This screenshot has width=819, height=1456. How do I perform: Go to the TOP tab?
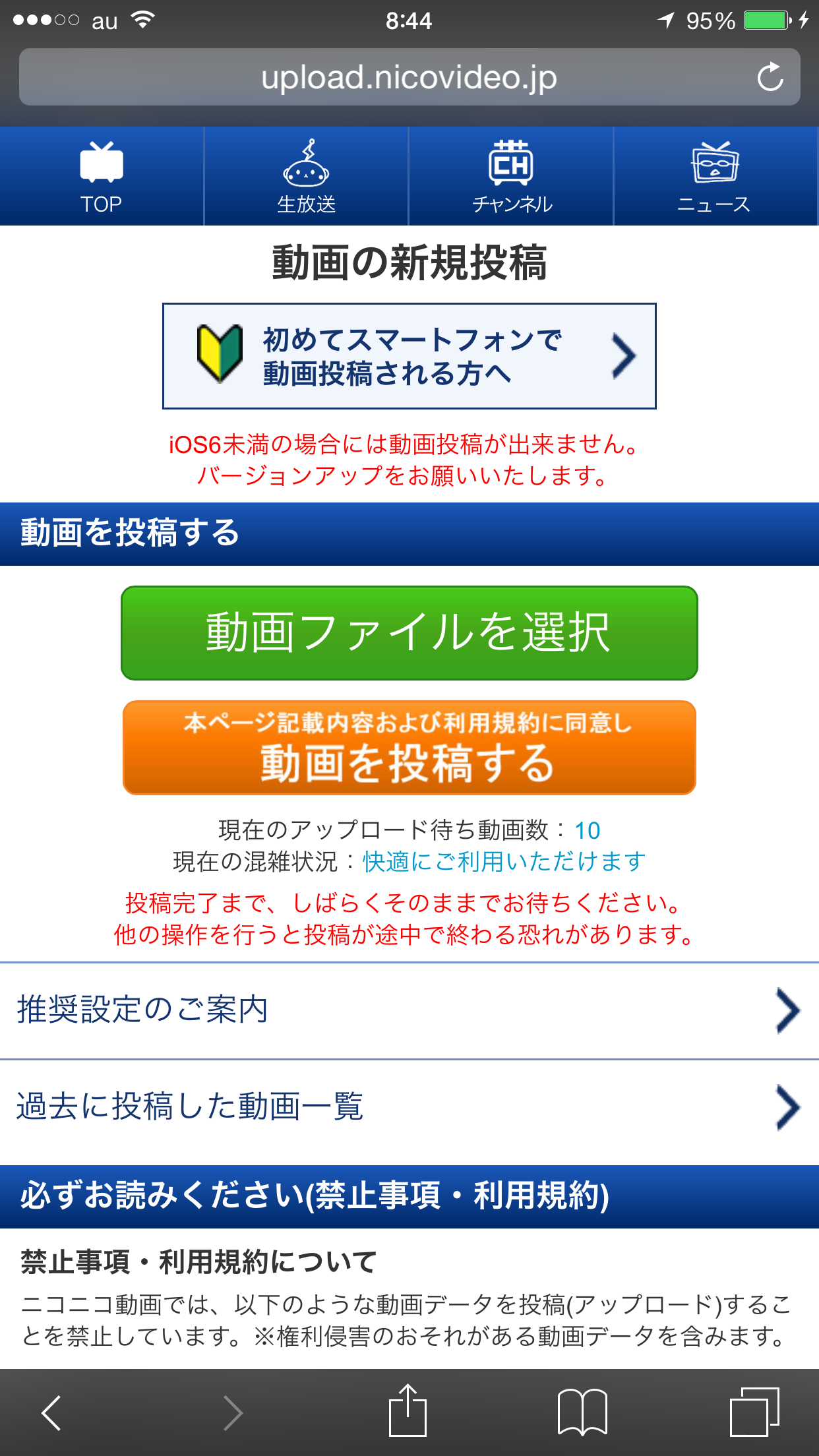coord(102,177)
